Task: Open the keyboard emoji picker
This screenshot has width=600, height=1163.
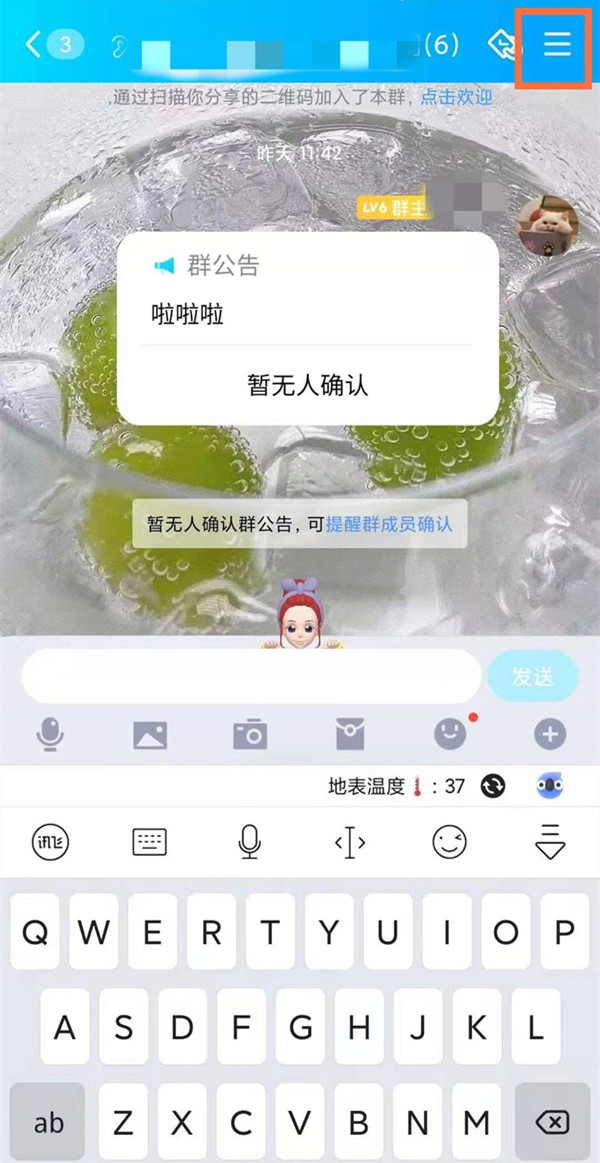Action: (449, 842)
